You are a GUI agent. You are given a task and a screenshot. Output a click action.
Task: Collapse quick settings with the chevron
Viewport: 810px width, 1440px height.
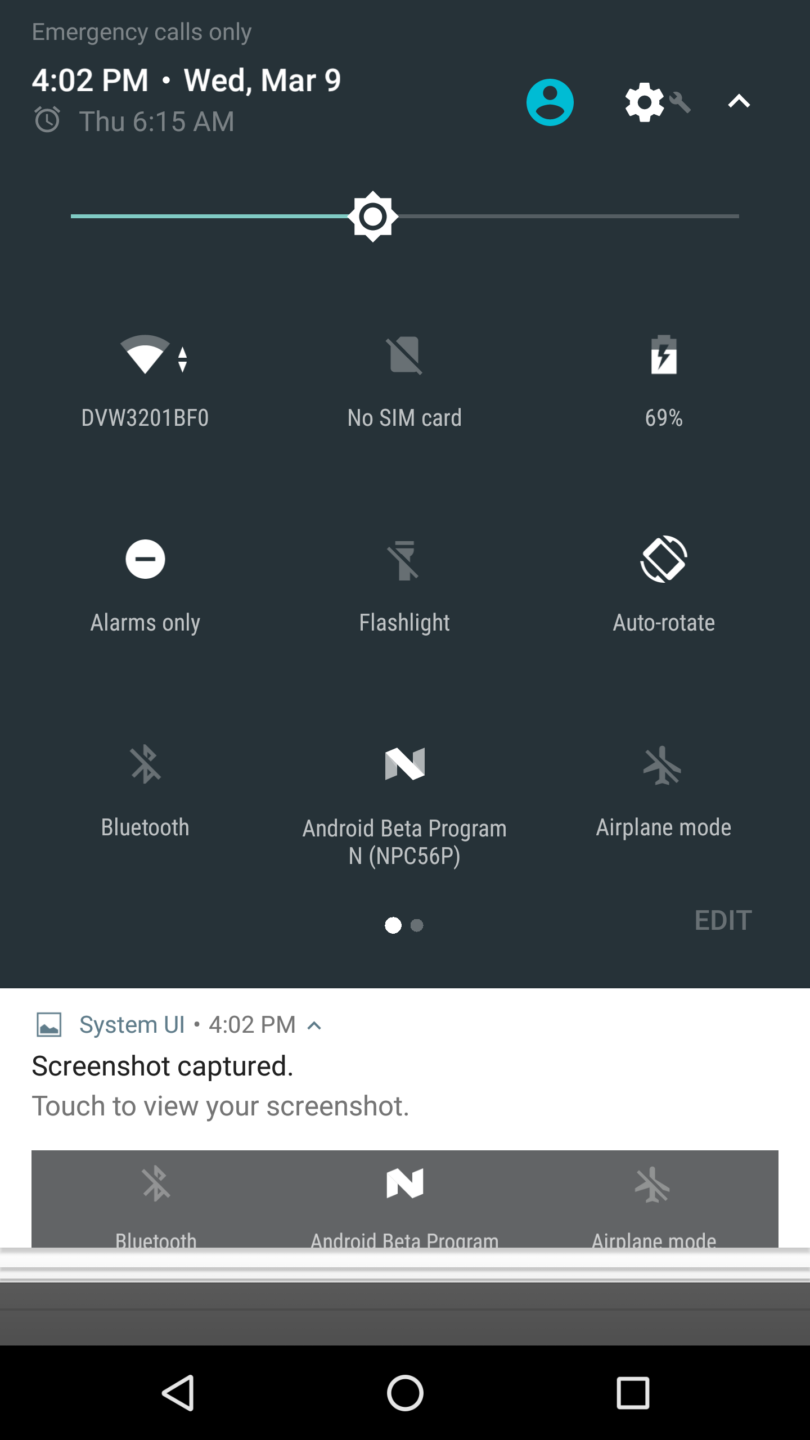click(738, 101)
